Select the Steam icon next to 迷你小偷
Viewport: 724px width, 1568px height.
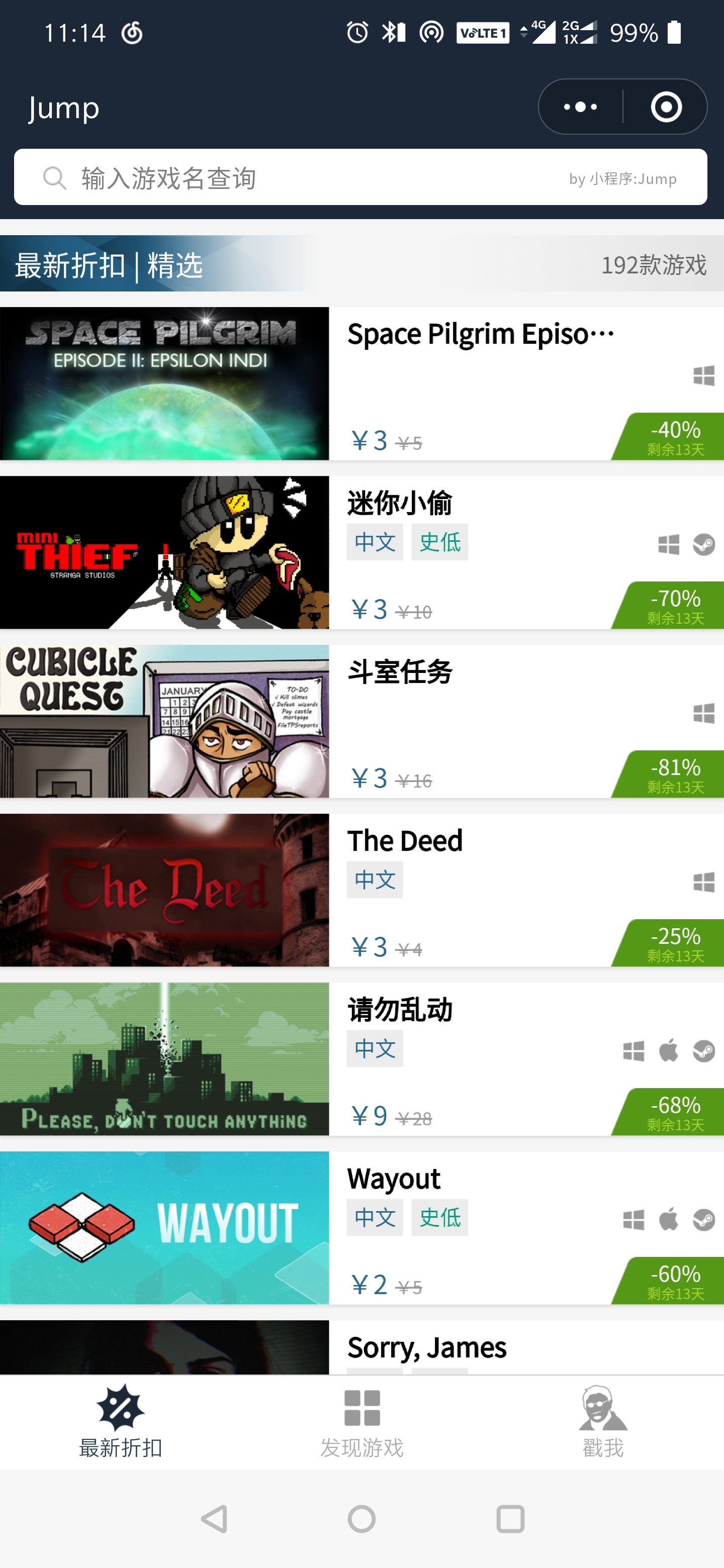[705, 545]
